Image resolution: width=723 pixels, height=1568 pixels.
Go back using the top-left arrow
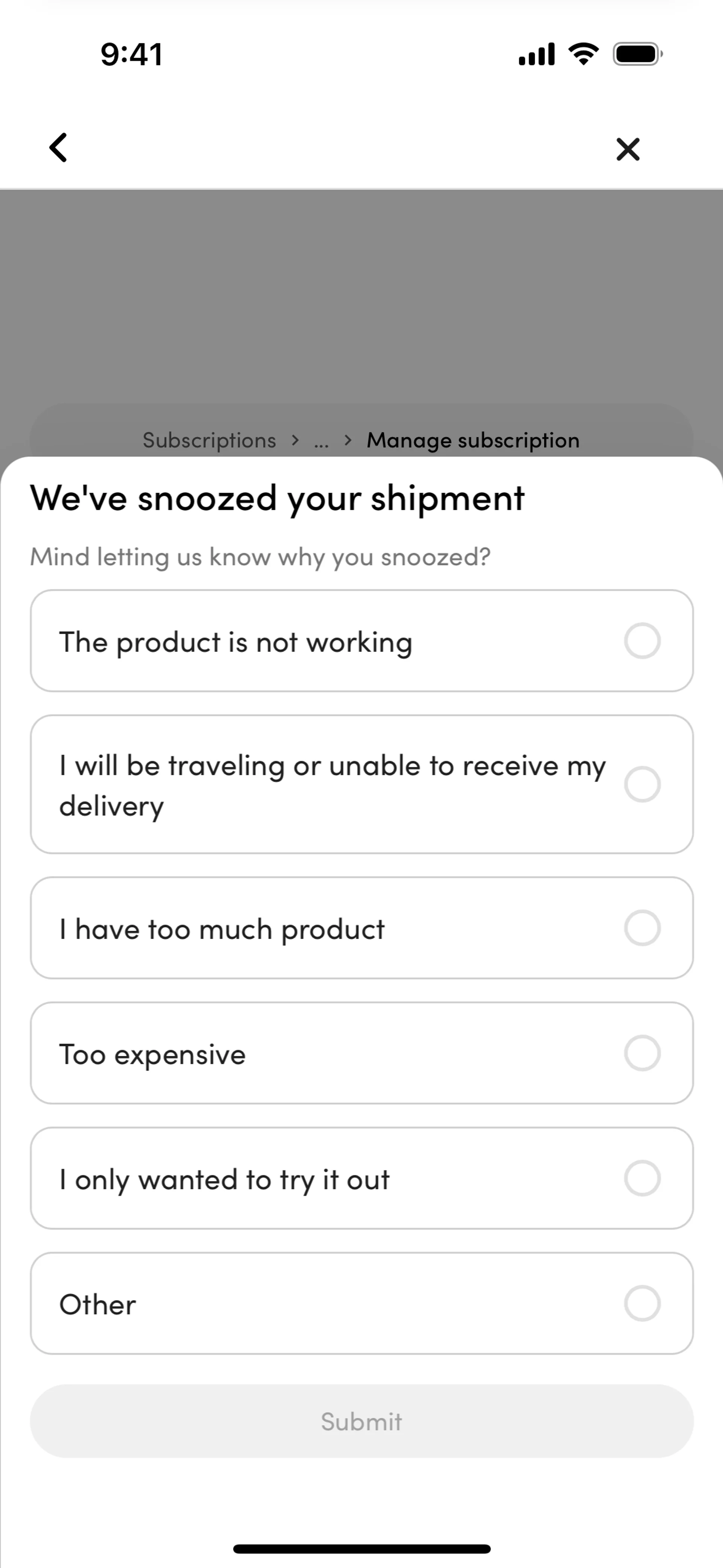(58, 148)
